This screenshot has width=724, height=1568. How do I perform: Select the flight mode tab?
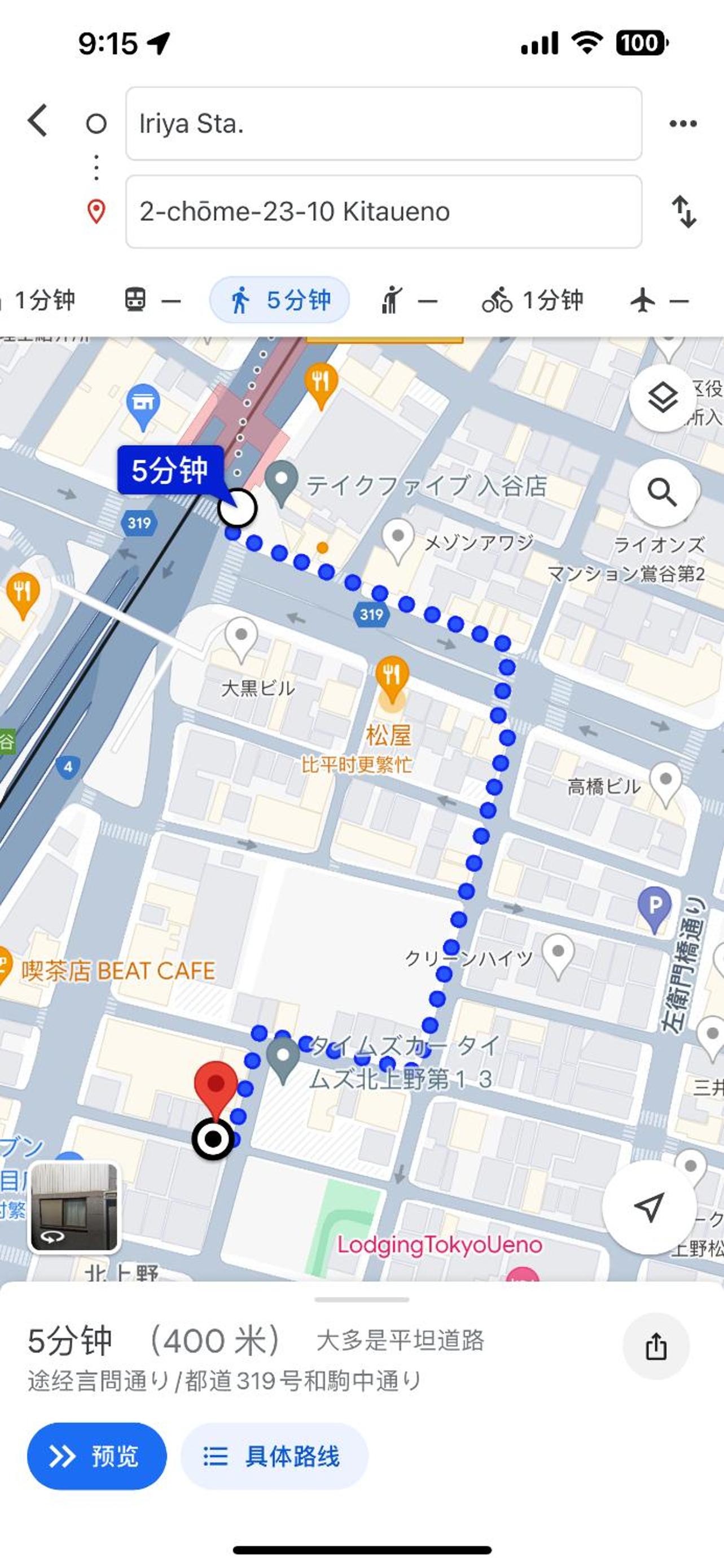click(660, 300)
